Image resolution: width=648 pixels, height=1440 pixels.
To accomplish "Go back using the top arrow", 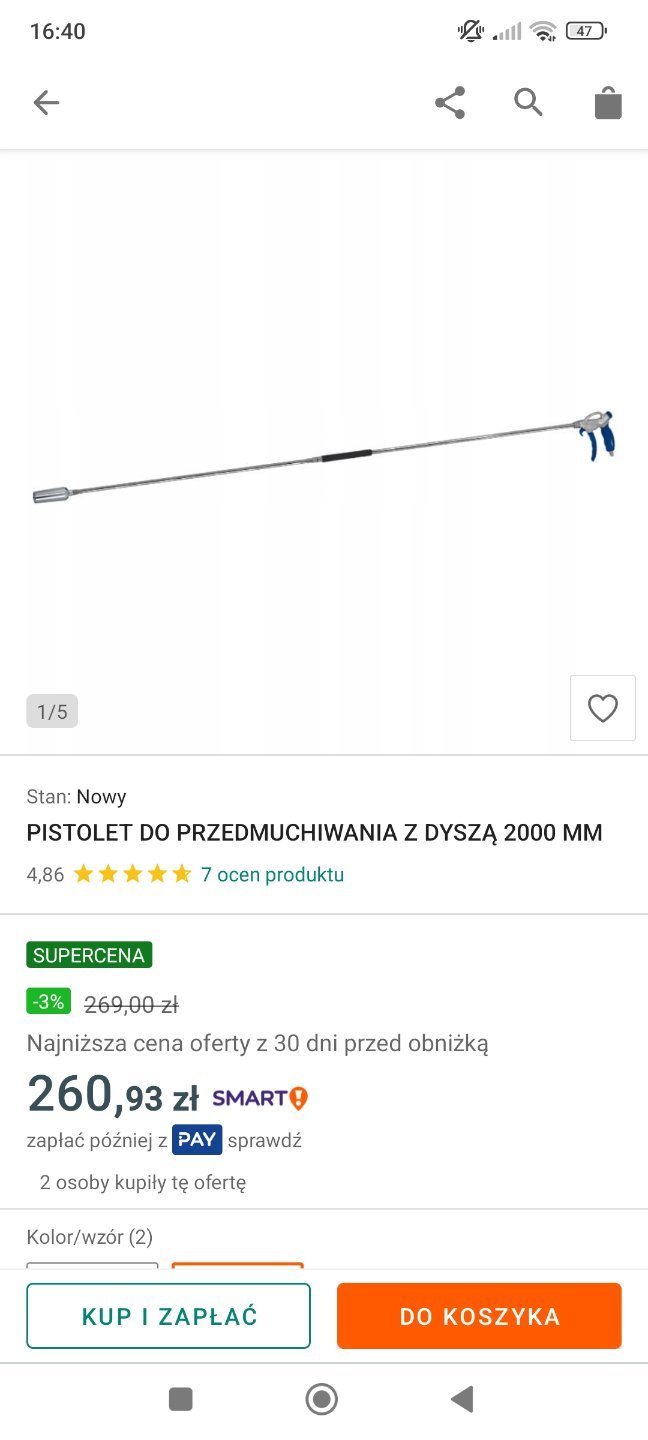I will 46,102.
